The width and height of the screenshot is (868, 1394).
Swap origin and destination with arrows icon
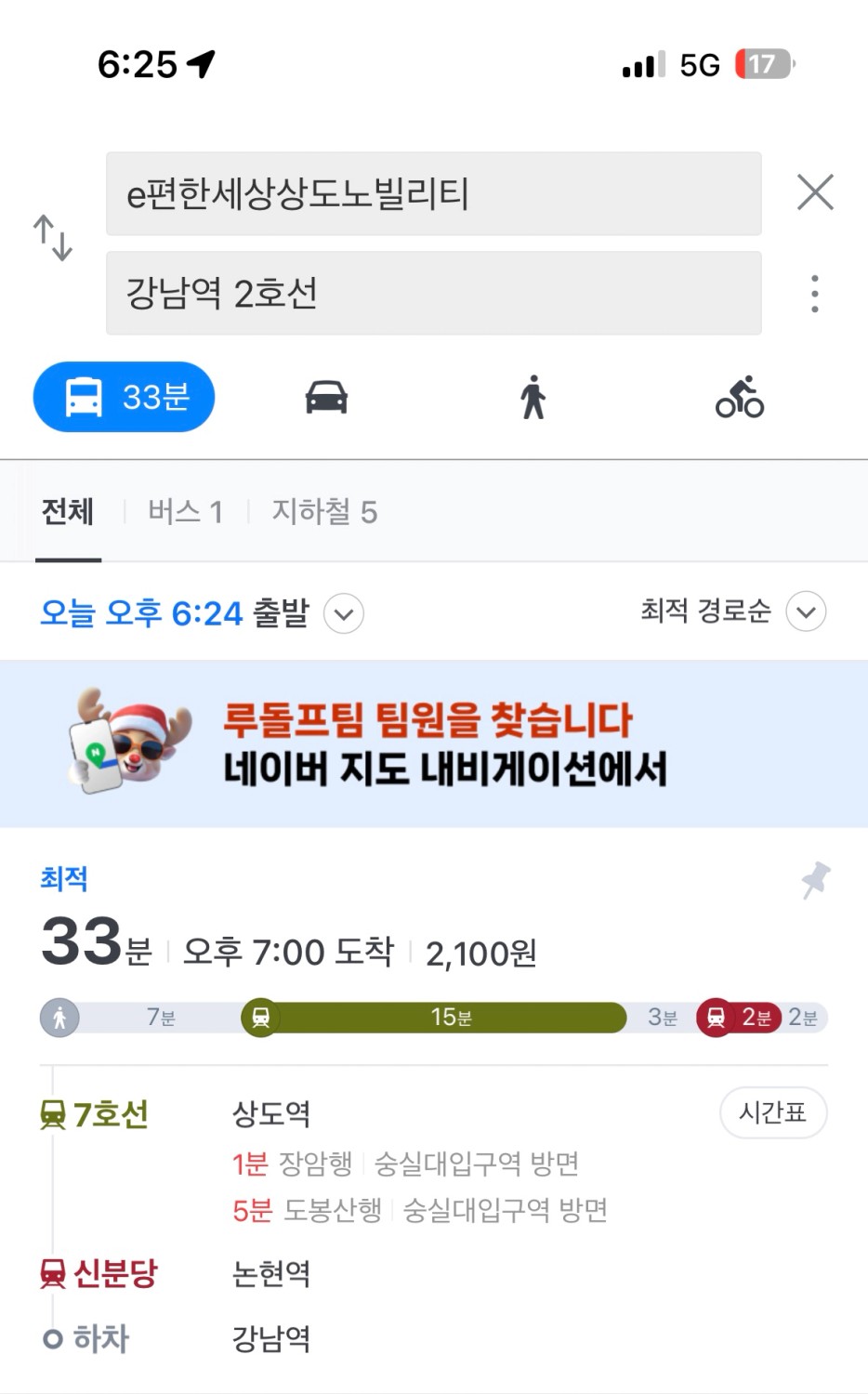point(53,238)
